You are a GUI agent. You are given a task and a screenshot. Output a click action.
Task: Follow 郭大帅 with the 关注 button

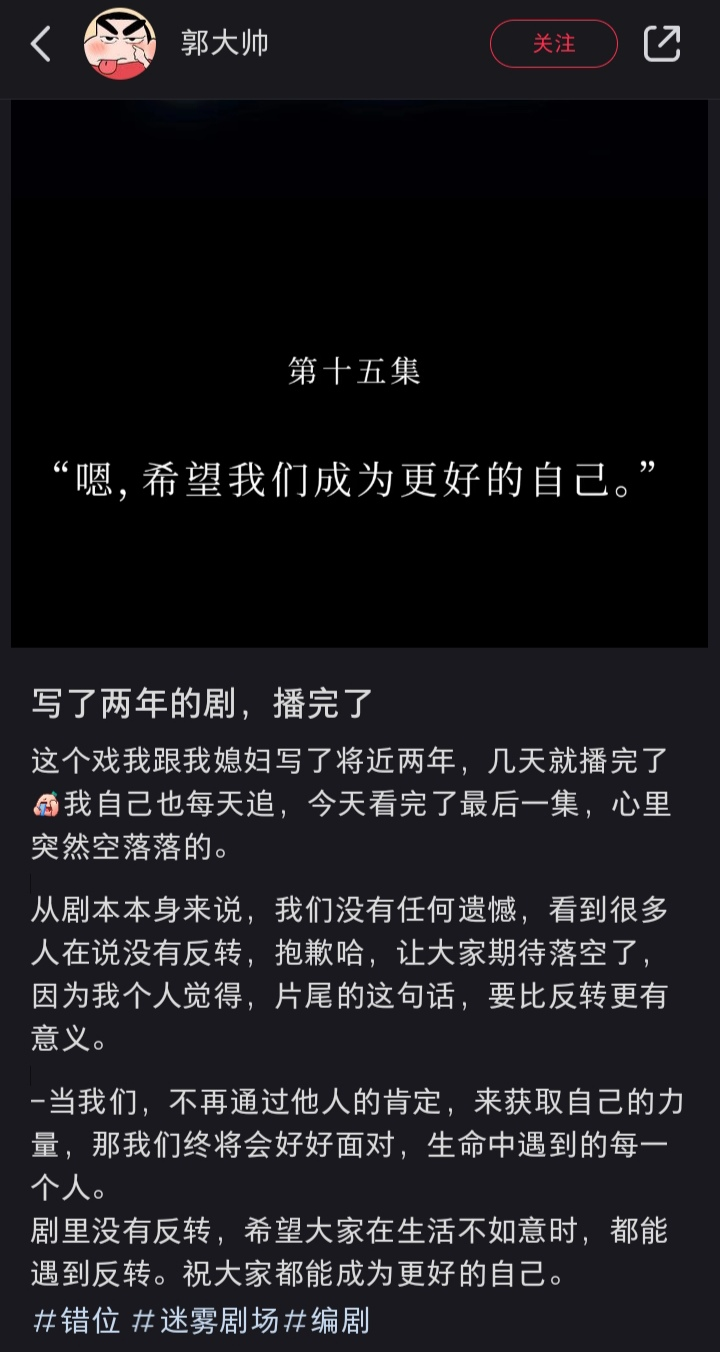point(553,44)
